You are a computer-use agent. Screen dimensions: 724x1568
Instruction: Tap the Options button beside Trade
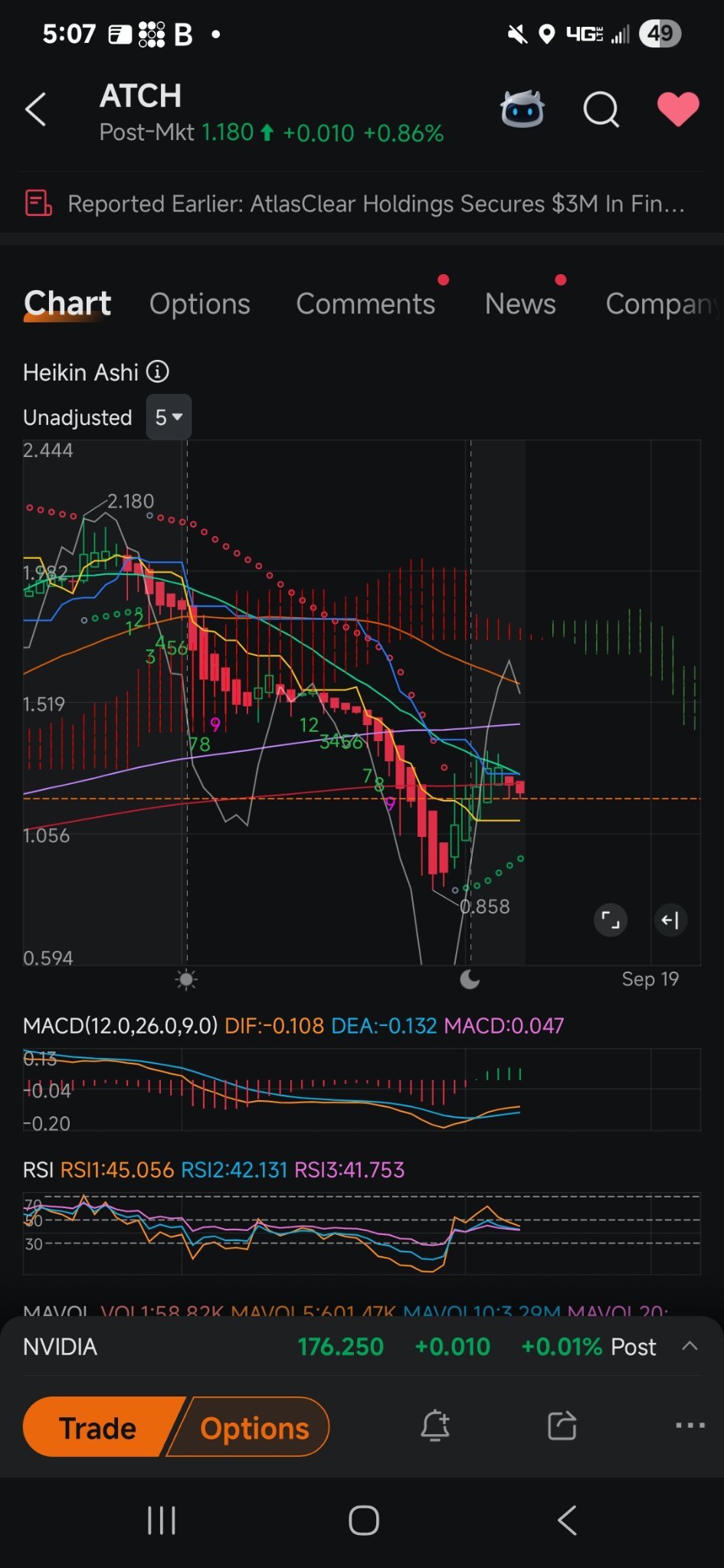pyautogui.click(x=253, y=1428)
